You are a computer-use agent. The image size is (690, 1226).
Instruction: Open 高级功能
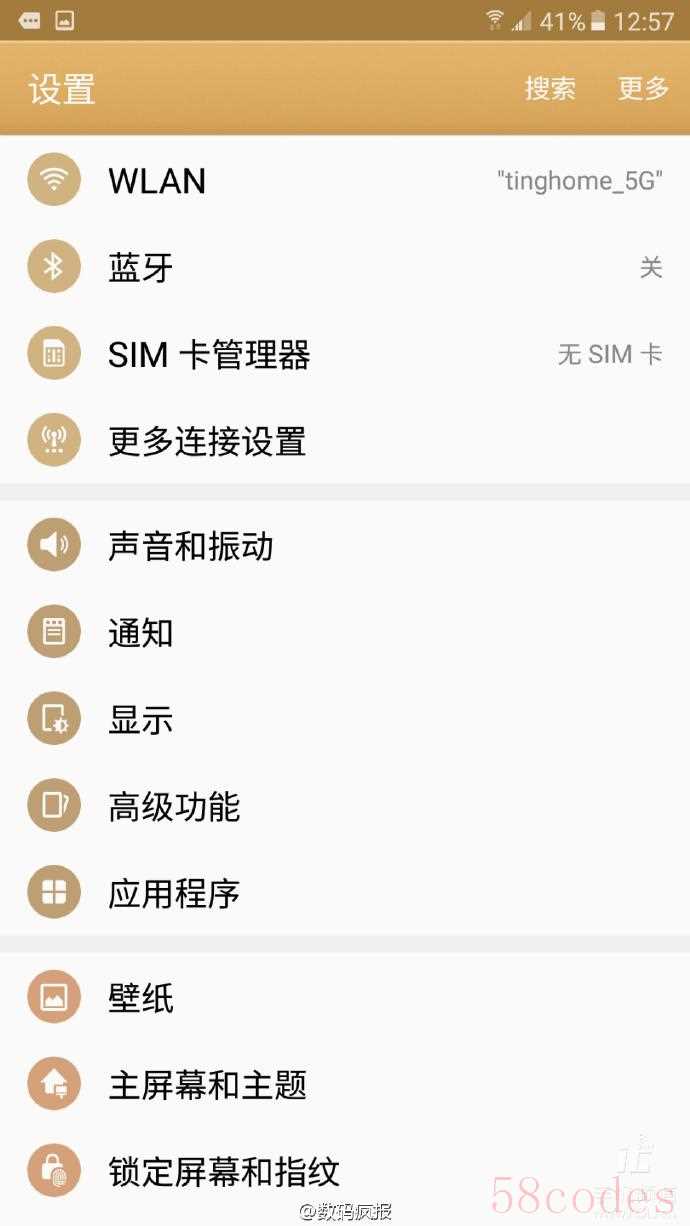345,807
